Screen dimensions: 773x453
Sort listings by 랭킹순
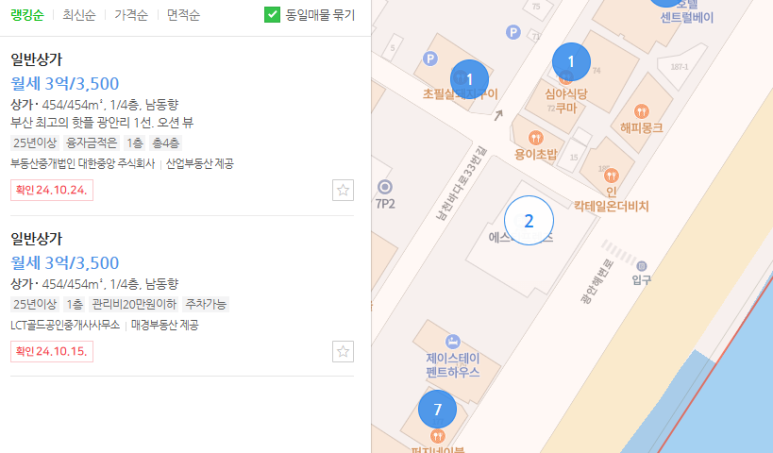27,15
